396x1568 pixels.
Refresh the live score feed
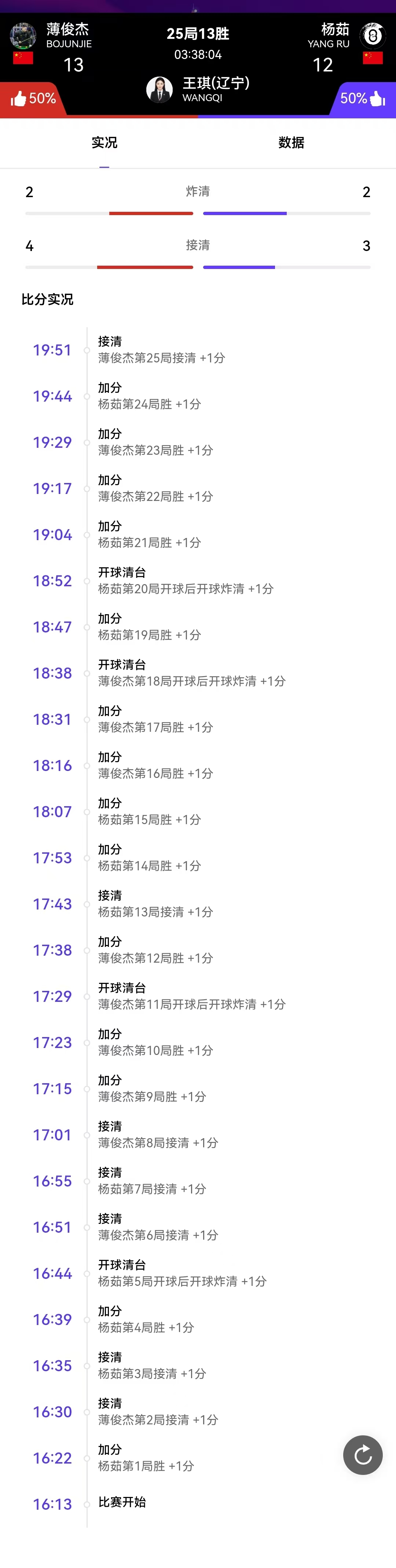363,1455
